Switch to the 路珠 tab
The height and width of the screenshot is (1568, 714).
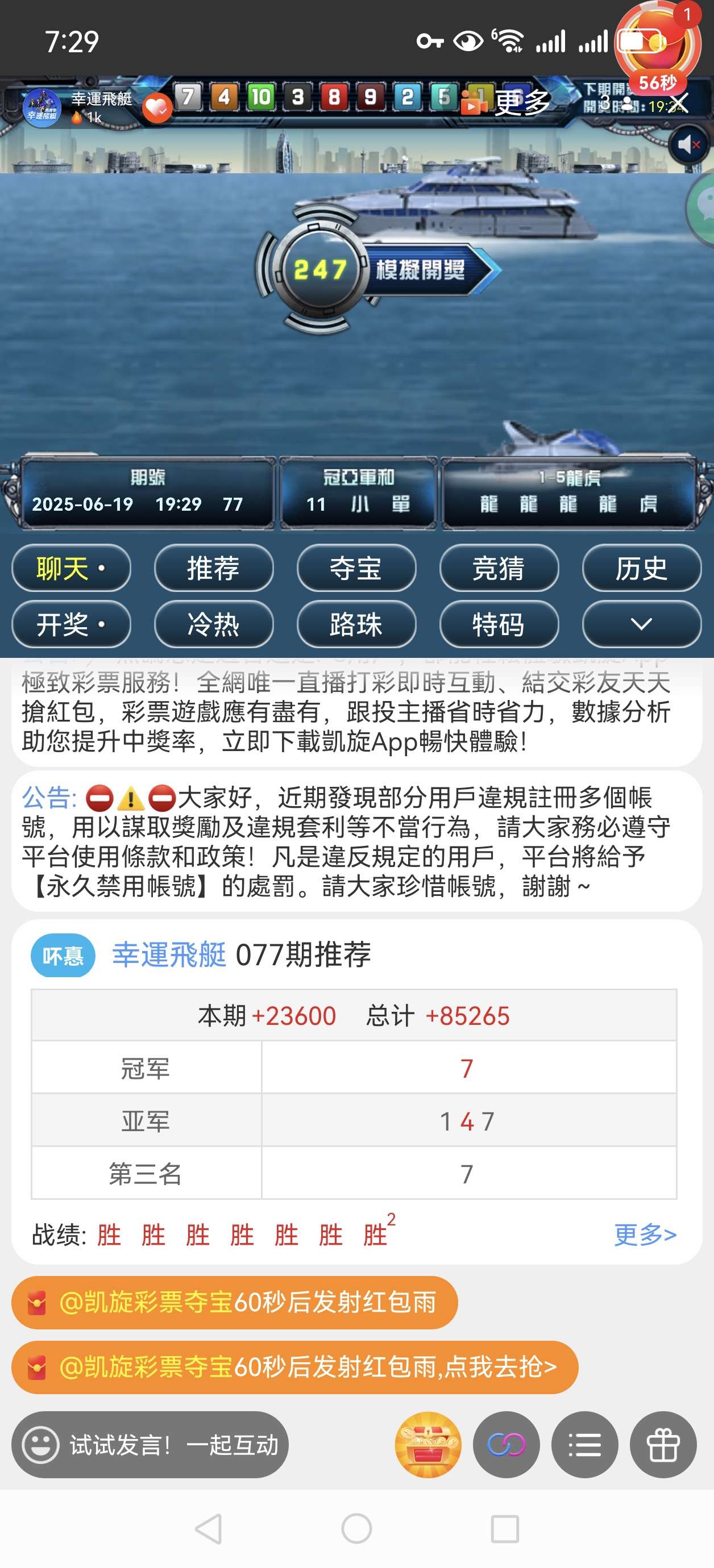(356, 624)
